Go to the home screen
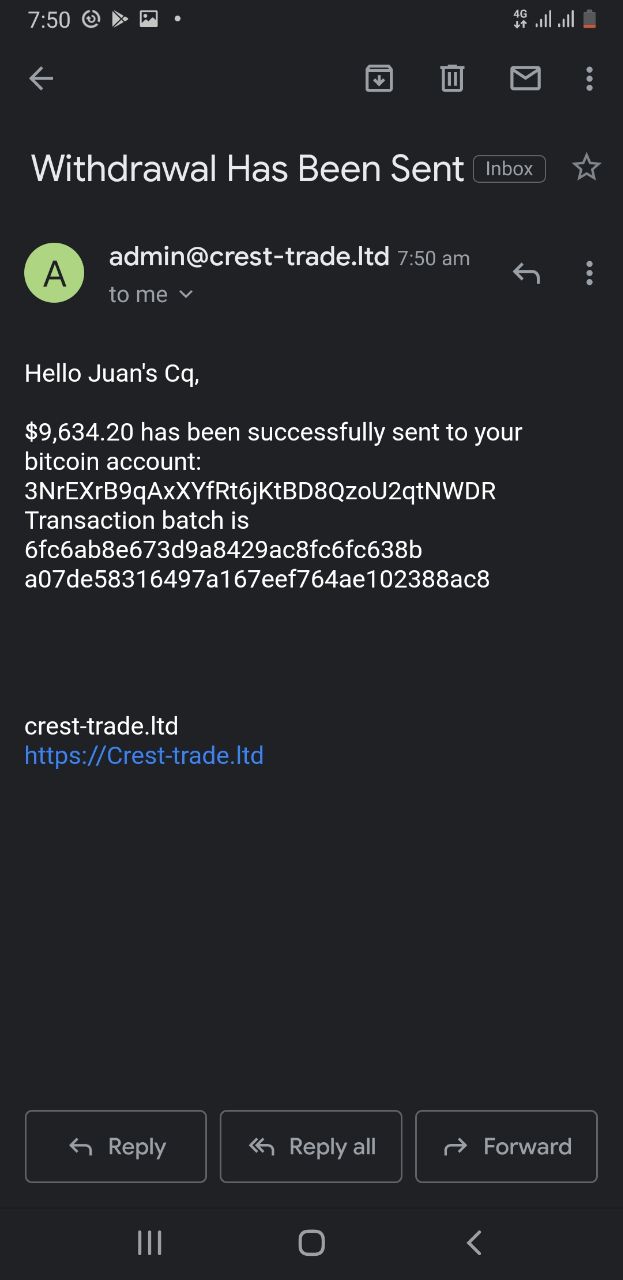 (x=311, y=1242)
